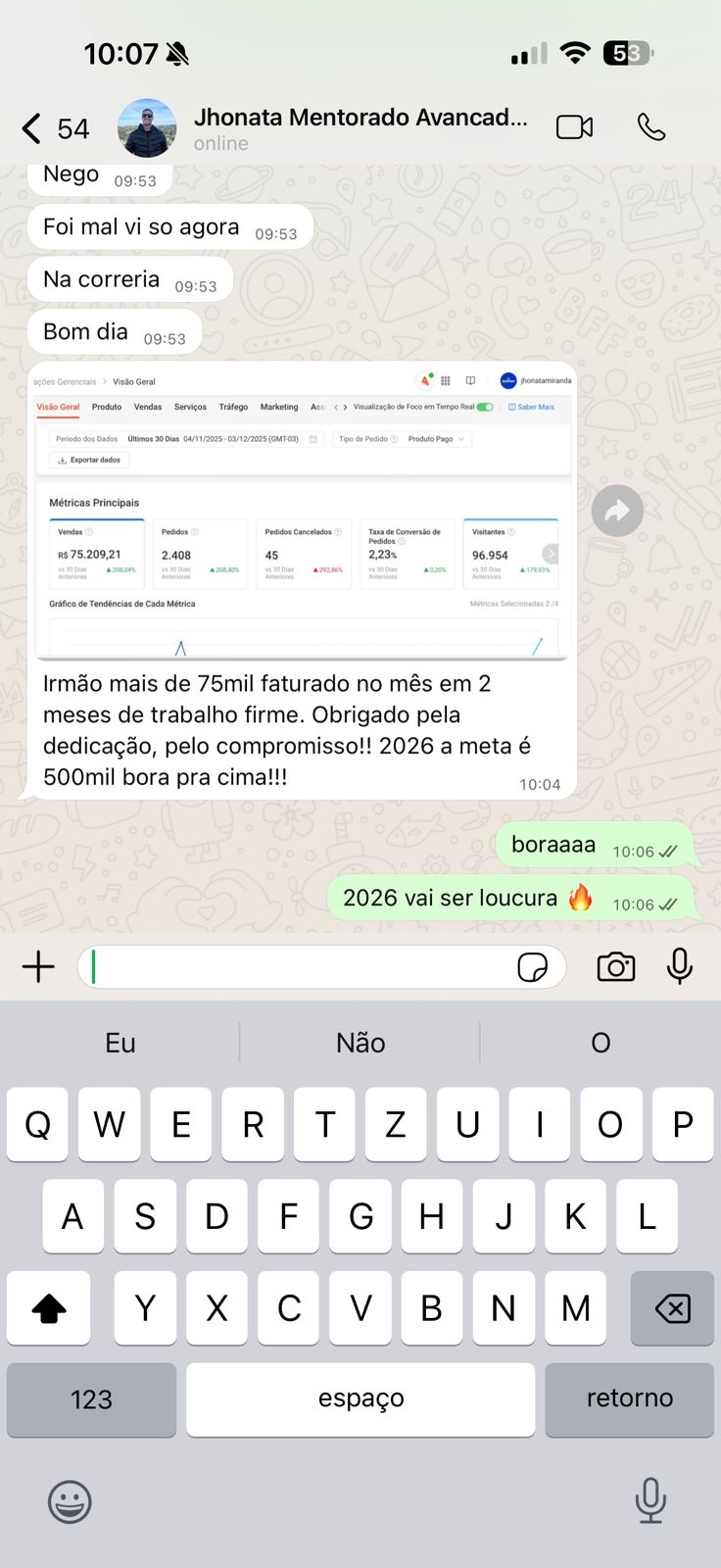The image size is (721, 1568).
Task: Choose the suggested word Não
Action: click(360, 1042)
